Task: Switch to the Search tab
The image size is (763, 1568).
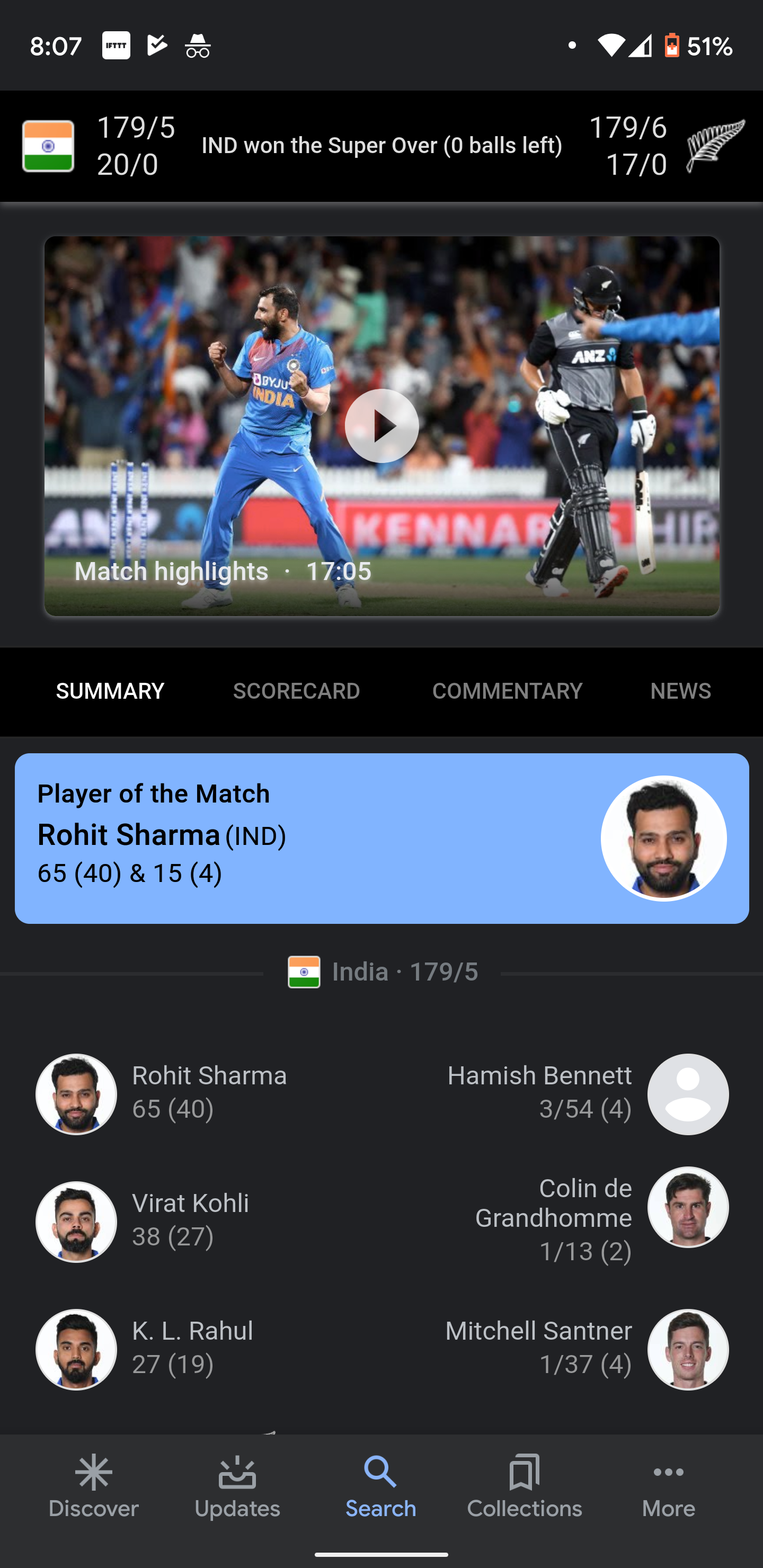Action: coord(381,1486)
